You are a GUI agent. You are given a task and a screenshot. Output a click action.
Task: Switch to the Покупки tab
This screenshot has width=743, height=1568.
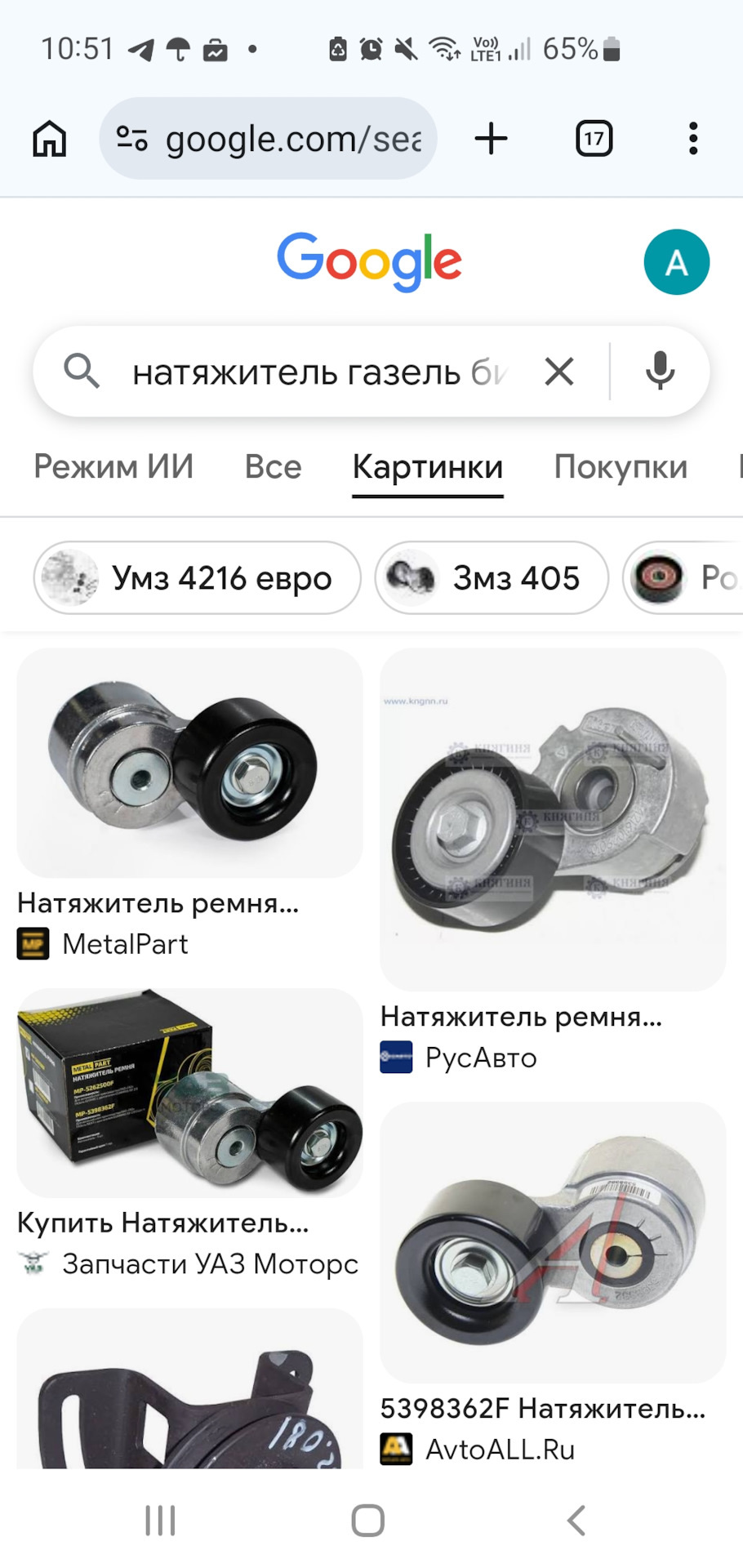point(621,467)
